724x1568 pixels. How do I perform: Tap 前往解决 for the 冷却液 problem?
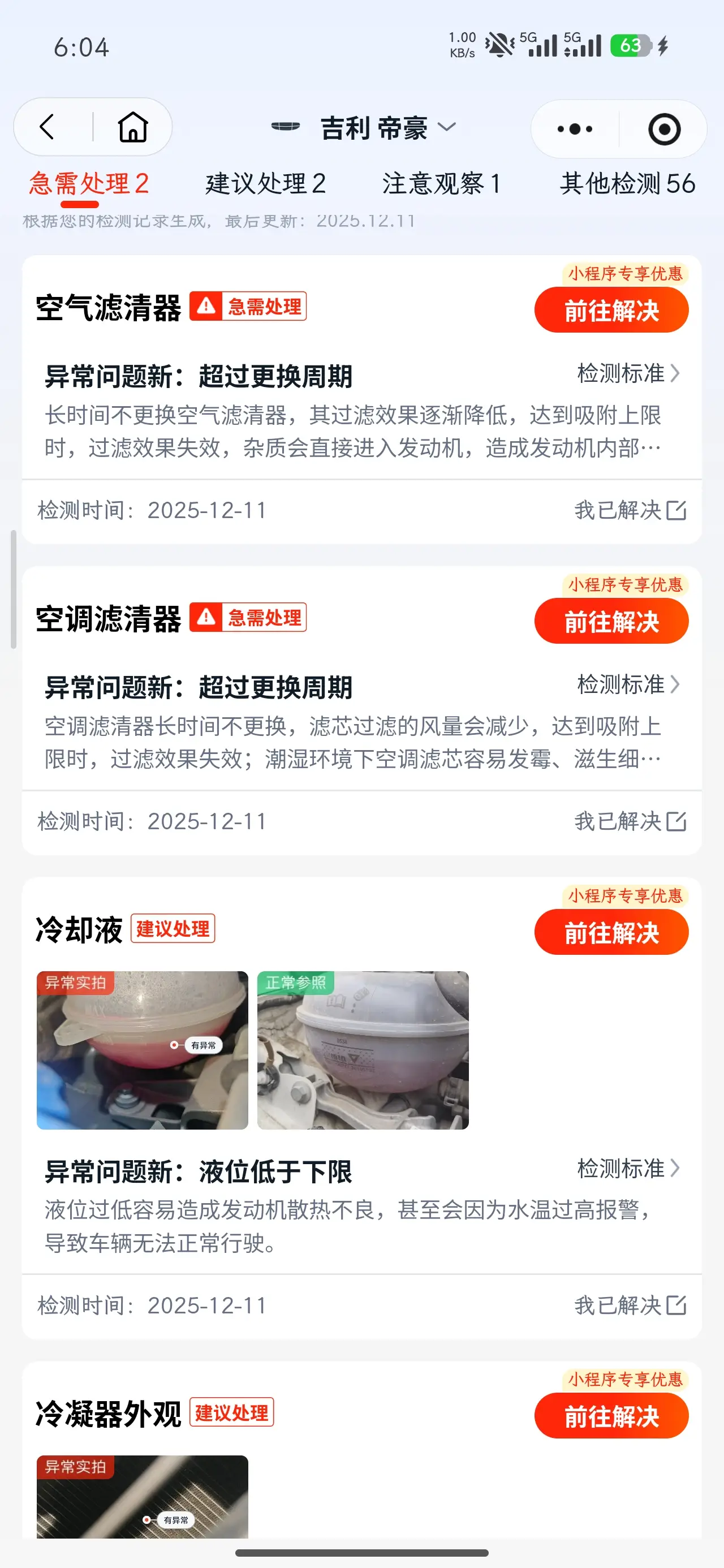pos(611,932)
